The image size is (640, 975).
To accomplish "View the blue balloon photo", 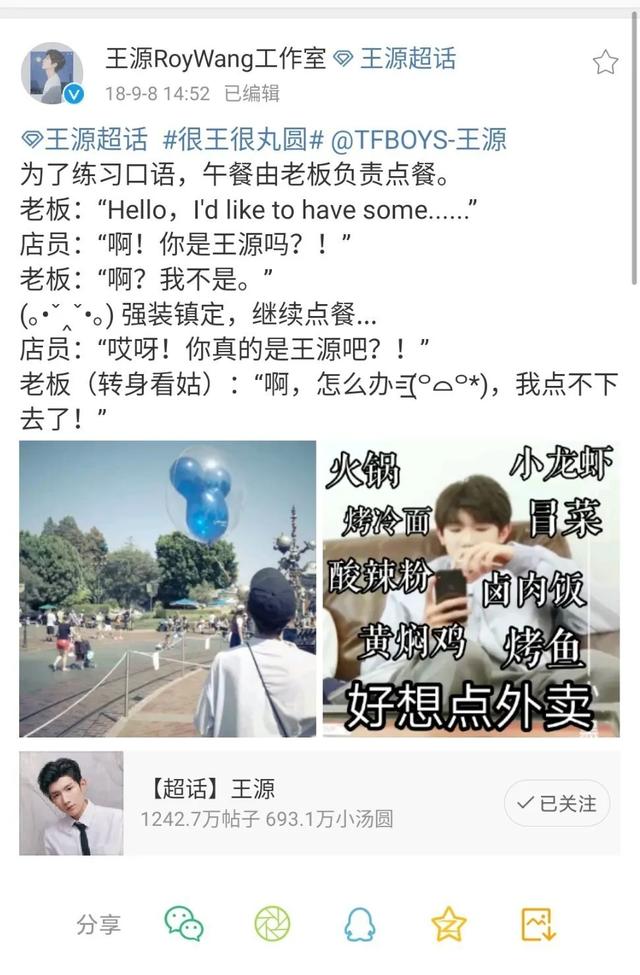I will (167, 588).
